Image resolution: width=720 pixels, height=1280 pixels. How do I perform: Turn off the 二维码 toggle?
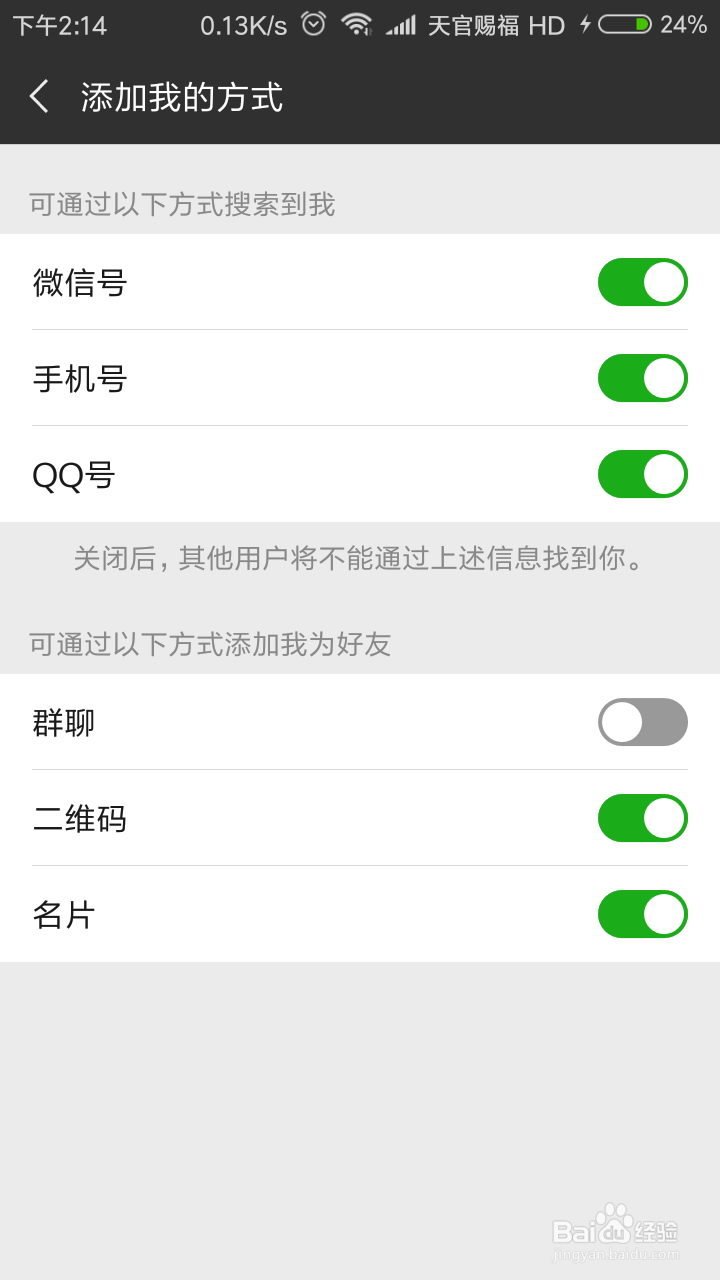pos(642,818)
